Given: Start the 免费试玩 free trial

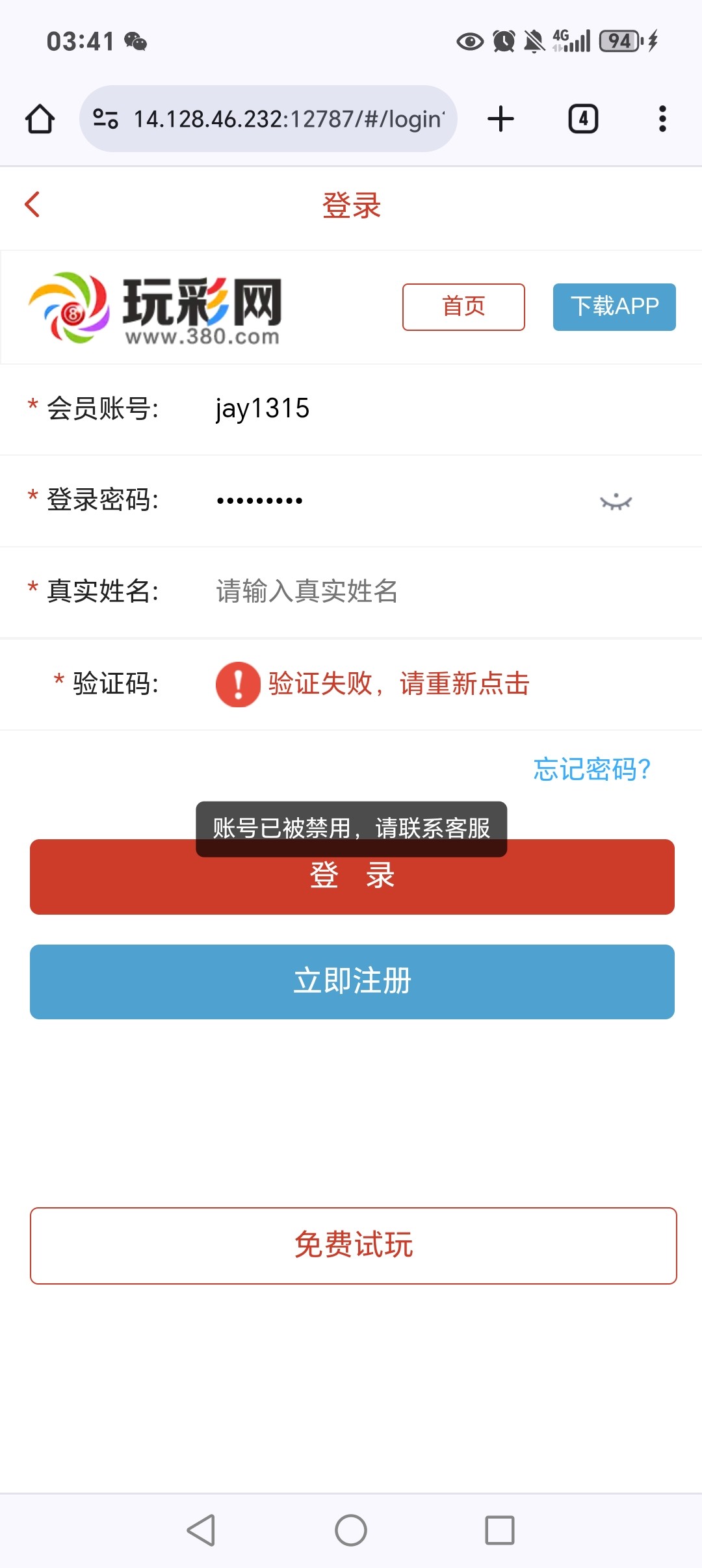Looking at the screenshot, I should (354, 1246).
